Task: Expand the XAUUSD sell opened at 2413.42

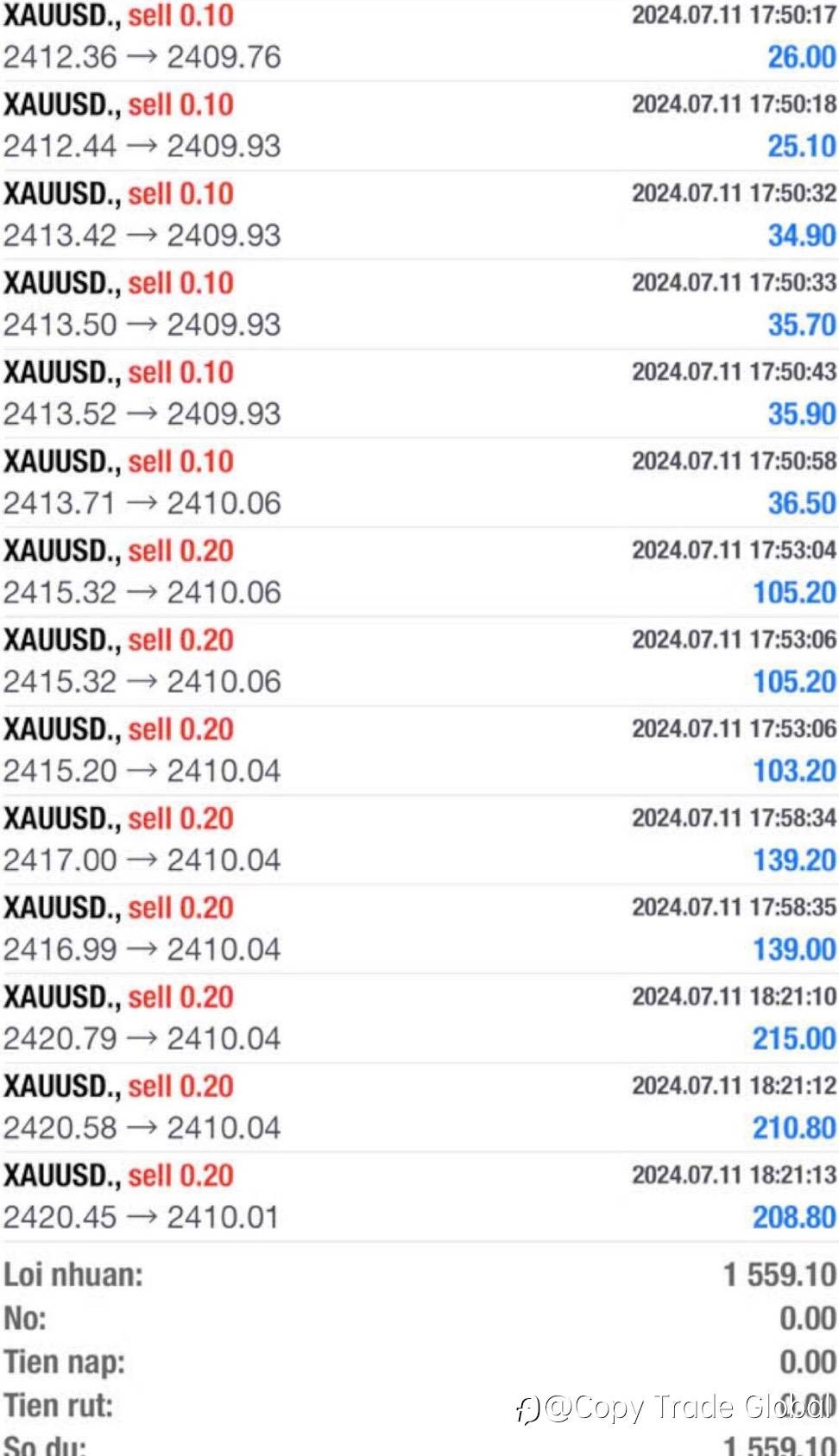Action: pyautogui.click(x=419, y=215)
